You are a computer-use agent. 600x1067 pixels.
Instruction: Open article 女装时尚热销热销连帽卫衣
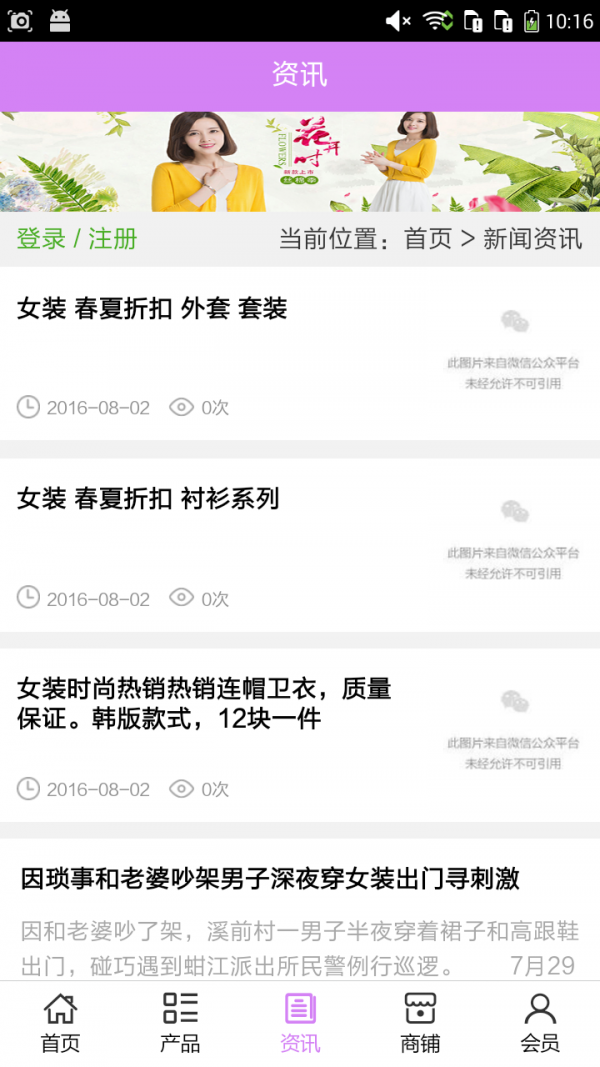204,703
